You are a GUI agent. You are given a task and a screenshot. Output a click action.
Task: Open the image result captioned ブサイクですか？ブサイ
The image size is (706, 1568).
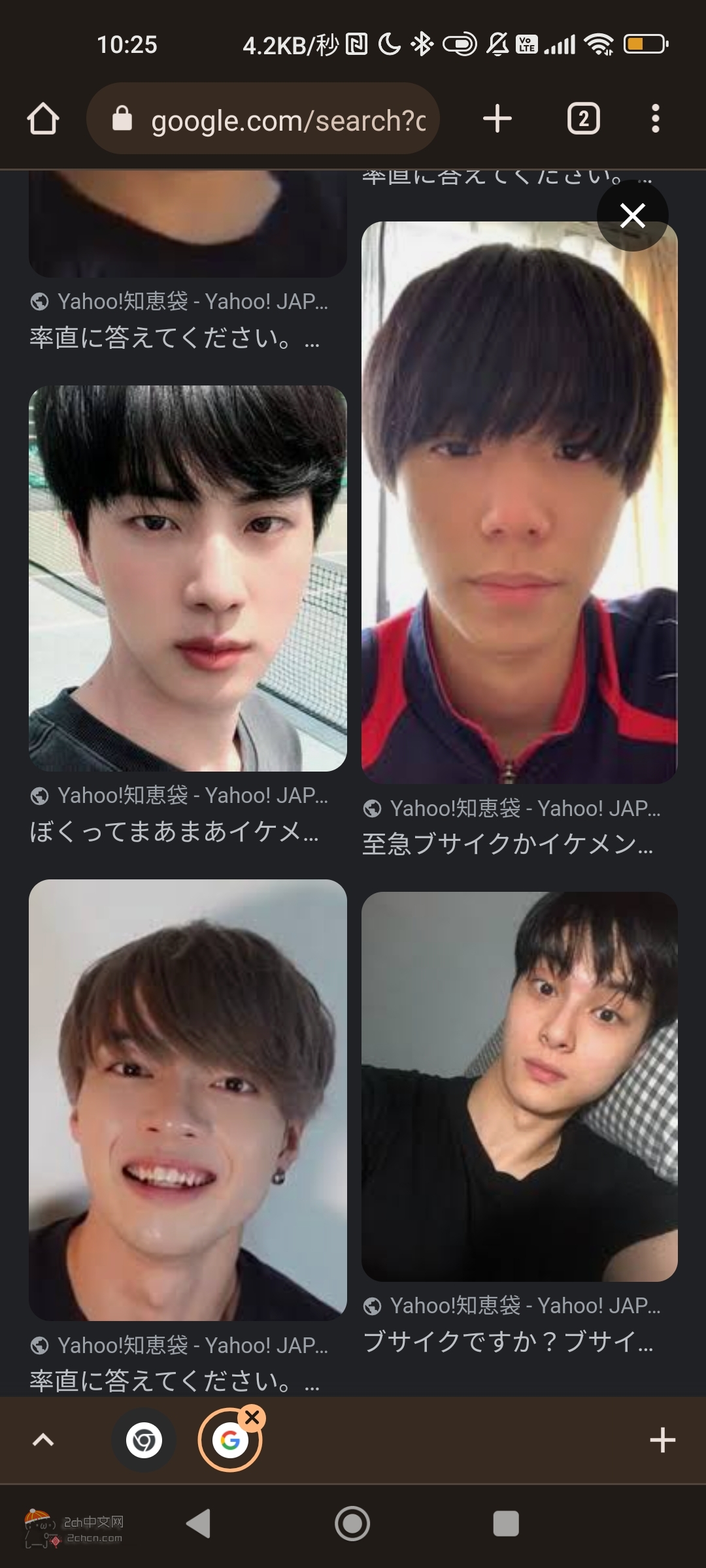click(519, 1086)
